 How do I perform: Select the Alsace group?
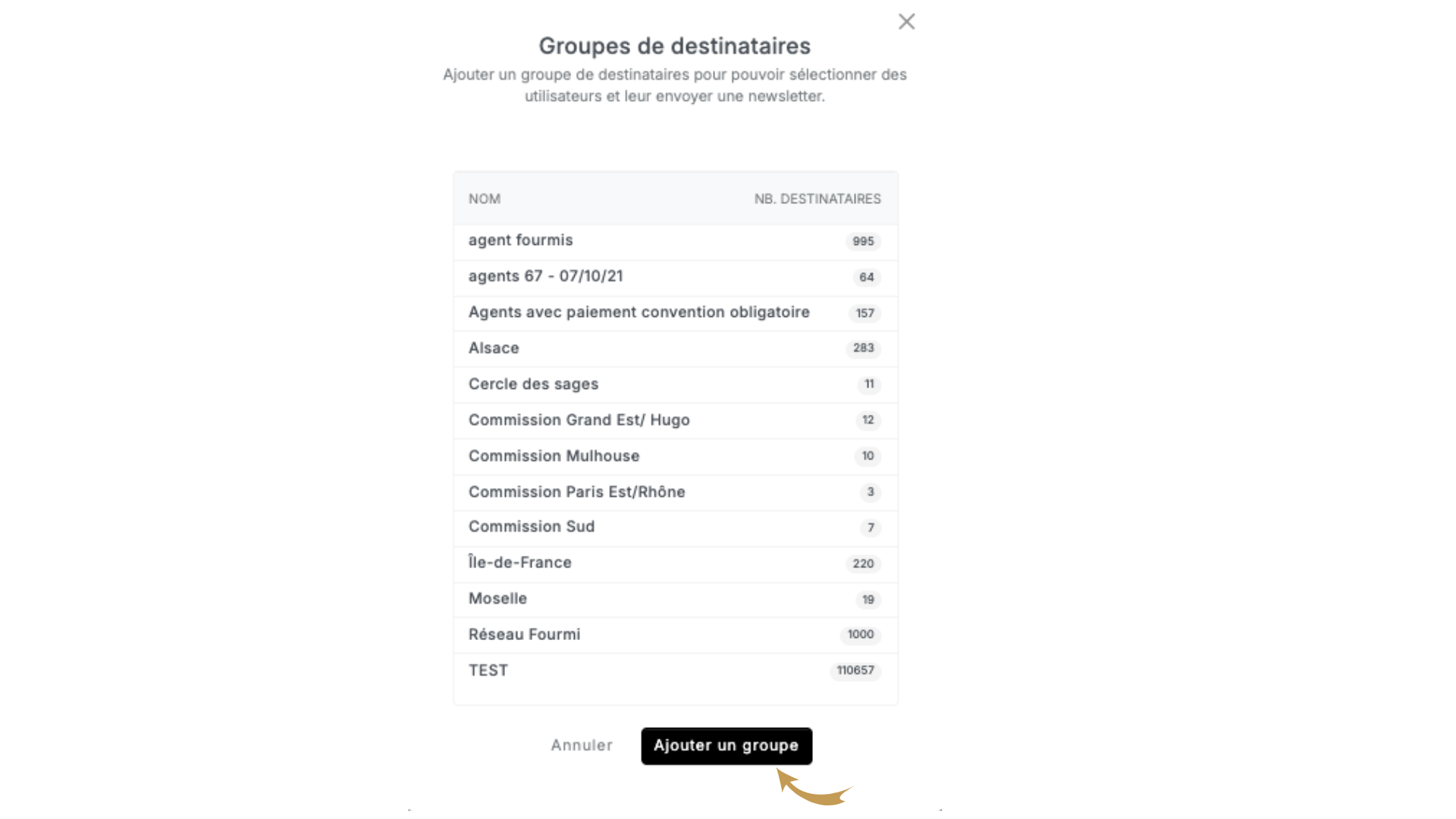(494, 348)
